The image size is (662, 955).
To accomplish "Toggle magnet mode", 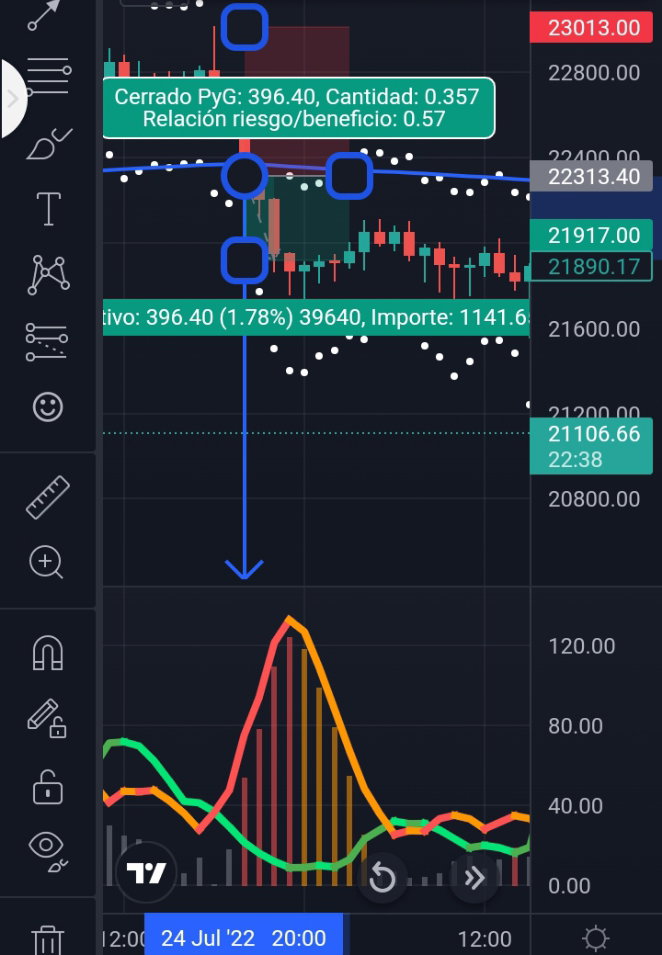I will (48, 652).
